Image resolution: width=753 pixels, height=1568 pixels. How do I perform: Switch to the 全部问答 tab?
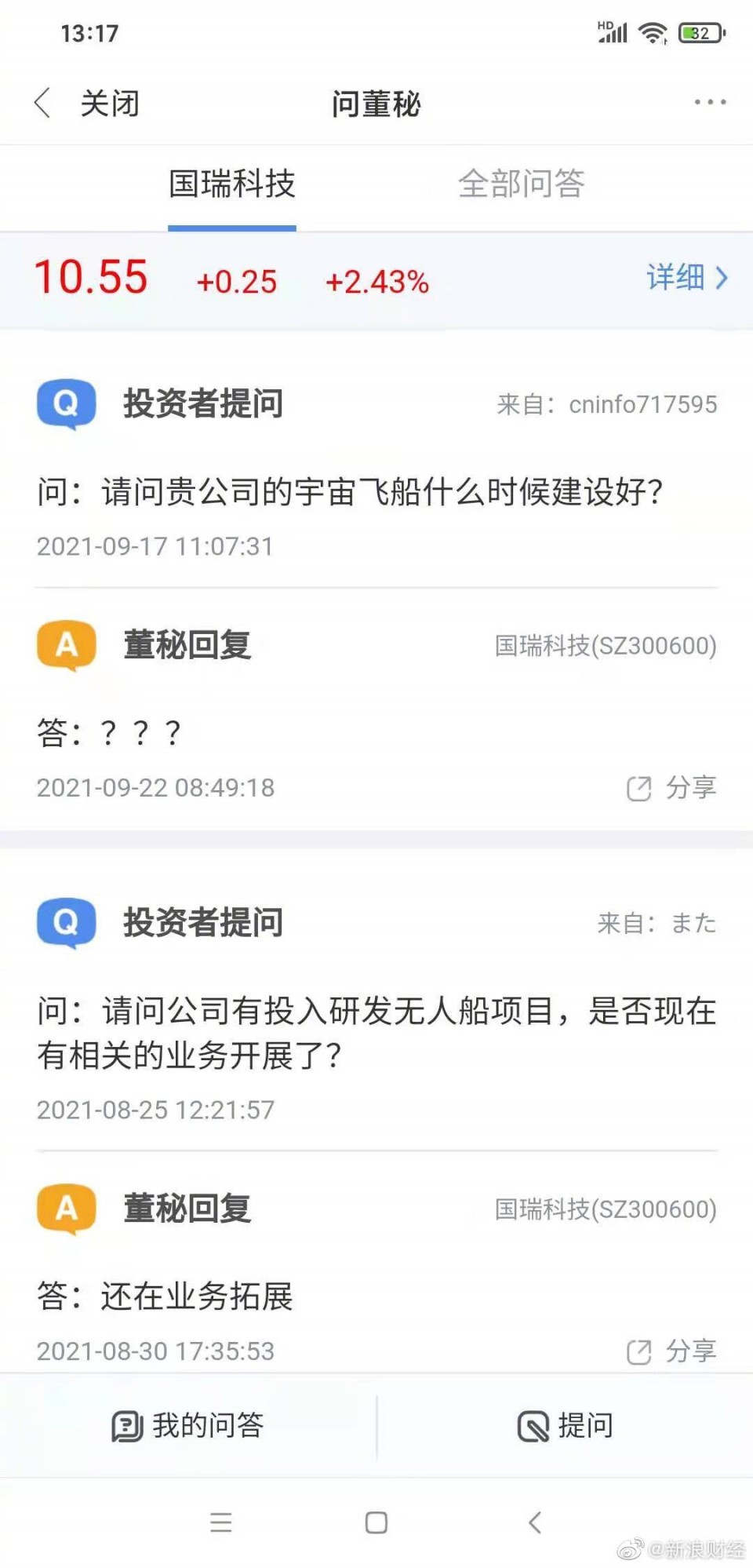pos(522,184)
